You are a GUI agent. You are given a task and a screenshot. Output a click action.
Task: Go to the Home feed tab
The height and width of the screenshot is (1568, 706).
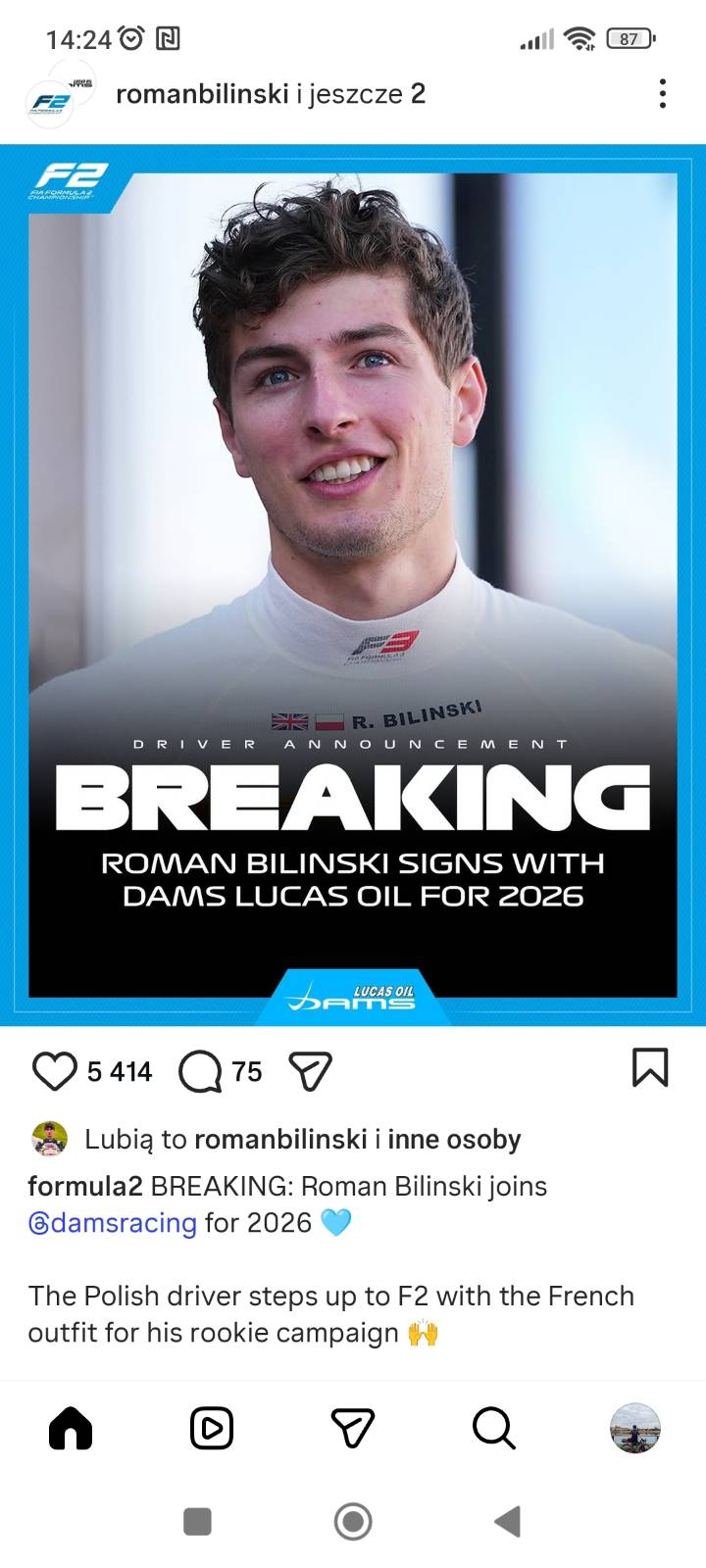pyautogui.click(x=71, y=1429)
